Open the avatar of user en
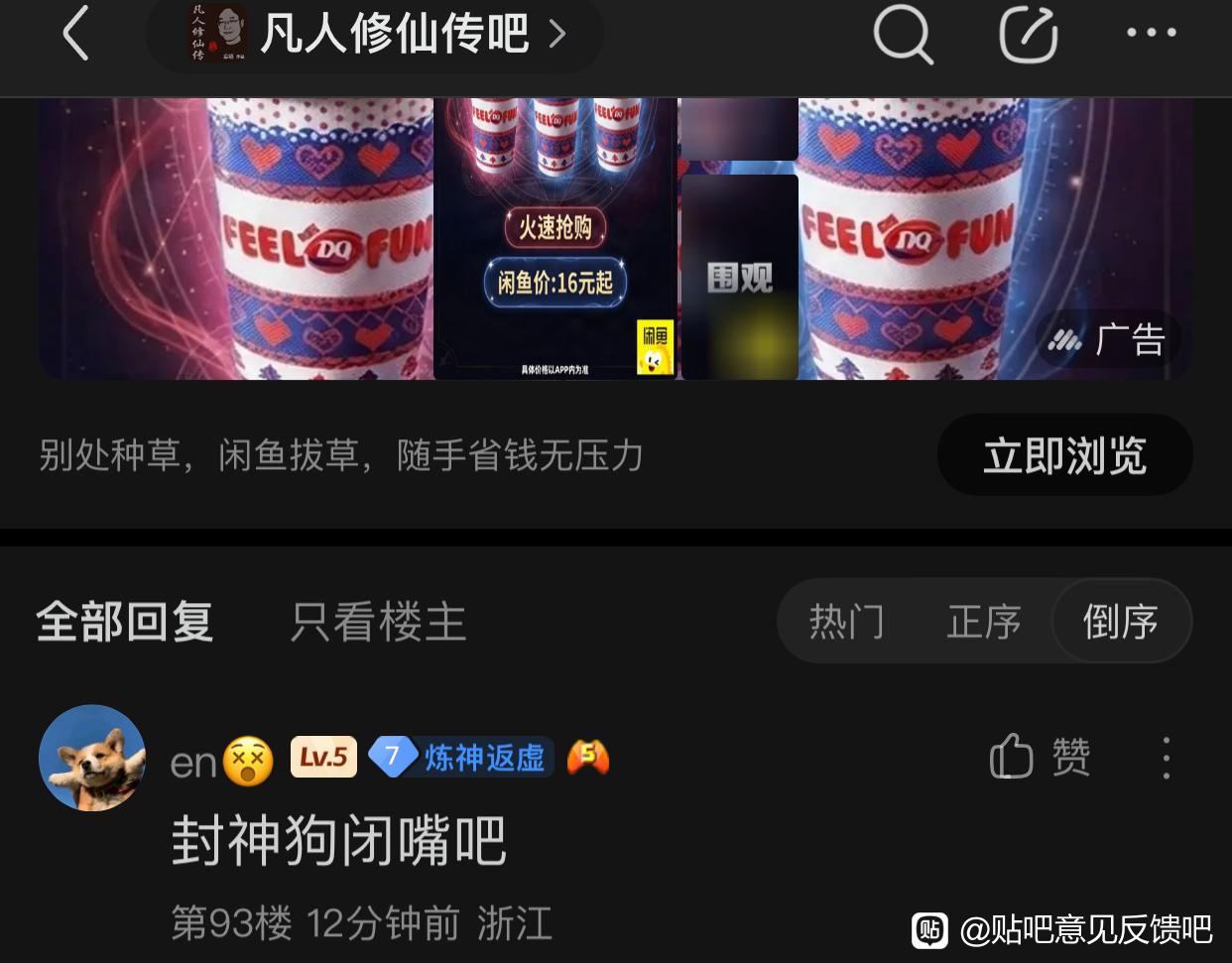1232x963 pixels. point(92,758)
